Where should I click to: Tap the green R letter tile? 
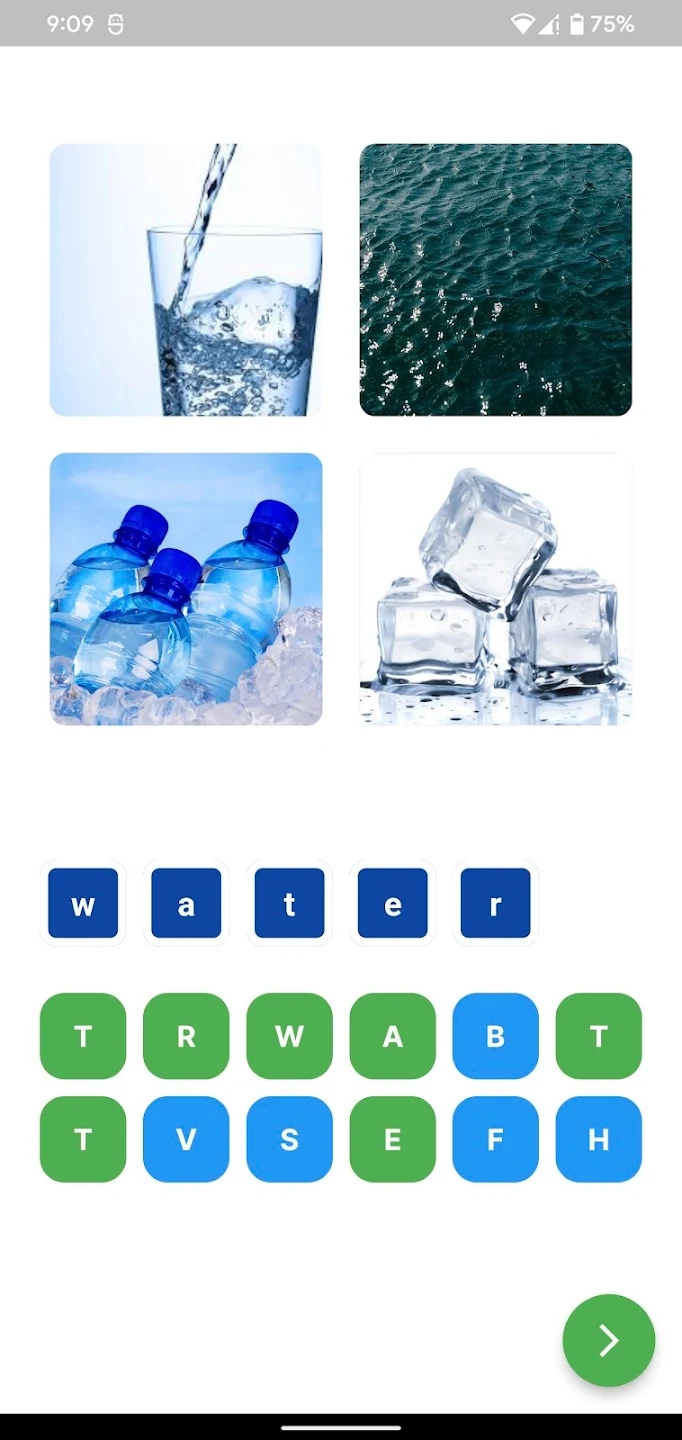tap(186, 1036)
